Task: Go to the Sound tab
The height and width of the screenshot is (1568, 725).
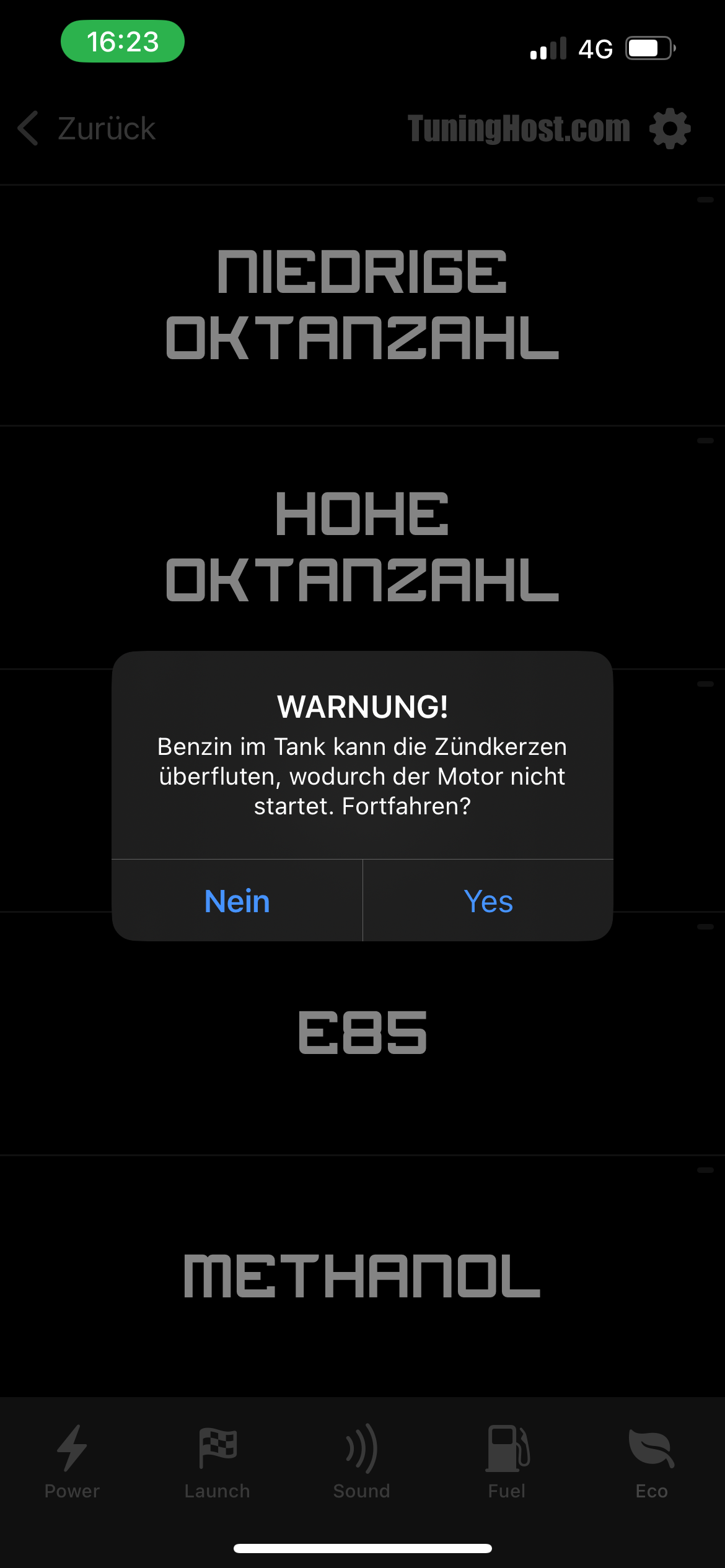Action: point(362,1461)
